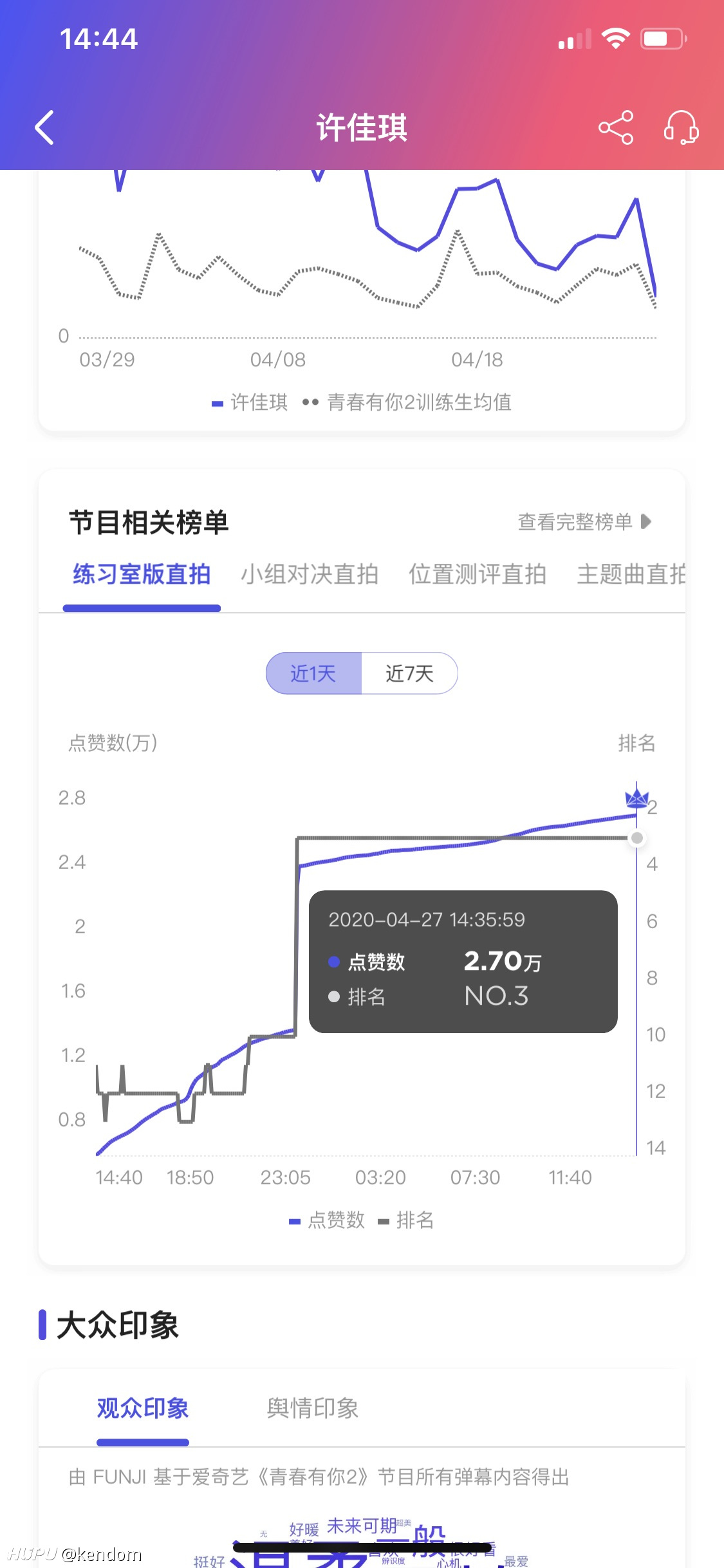The image size is (724, 1568).
Task: Open customer service headset icon
Action: (x=682, y=127)
